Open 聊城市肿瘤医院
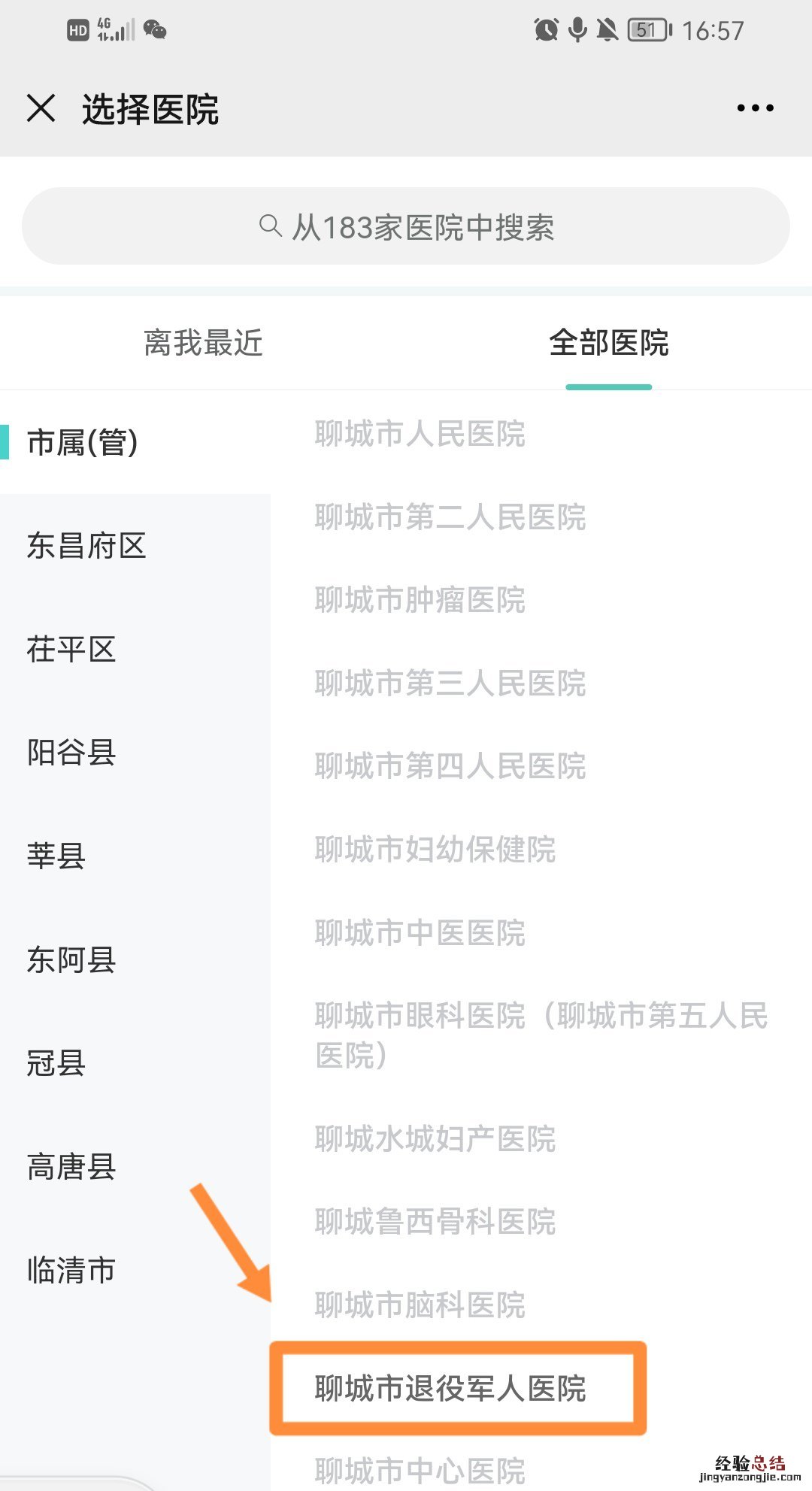Image resolution: width=812 pixels, height=1491 pixels. pyautogui.click(x=420, y=600)
